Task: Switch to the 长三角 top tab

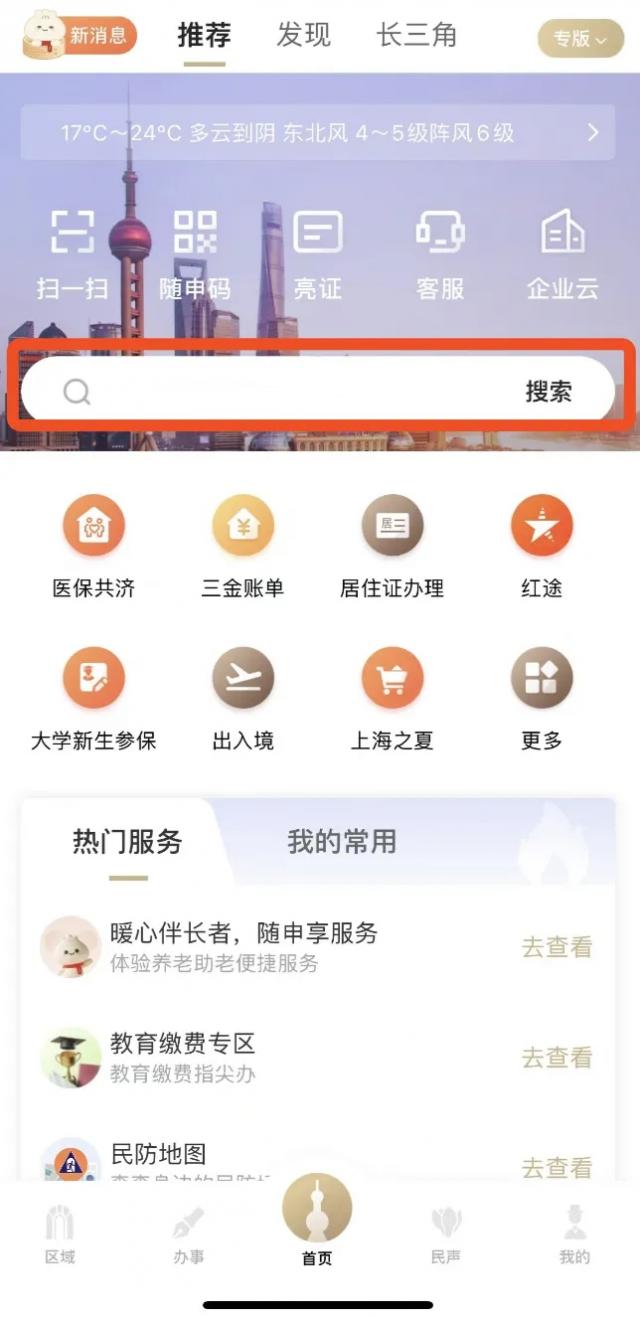Action: pyautogui.click(x=416, y=36)
